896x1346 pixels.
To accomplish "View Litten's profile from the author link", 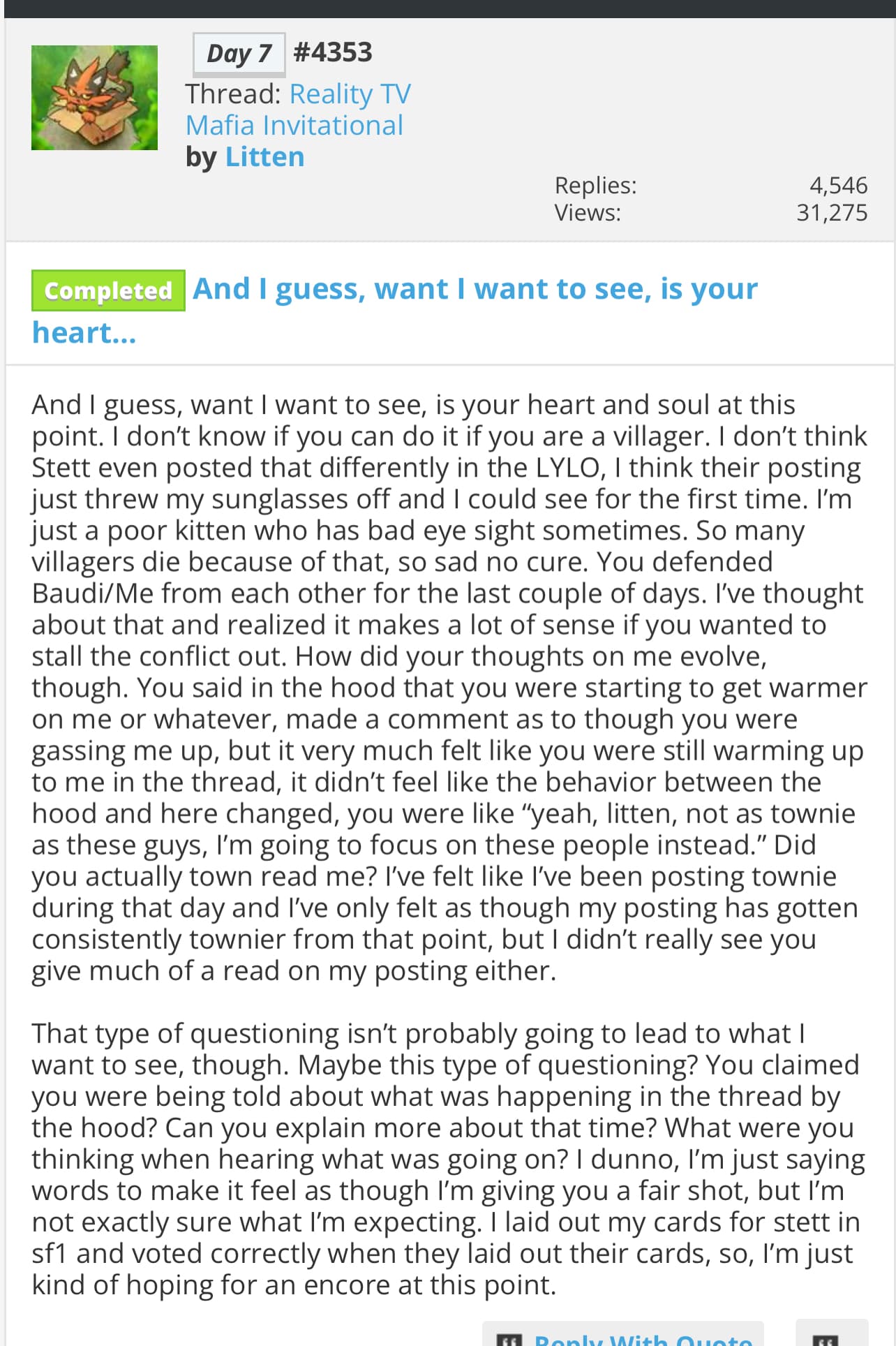I will pos(264,157).
